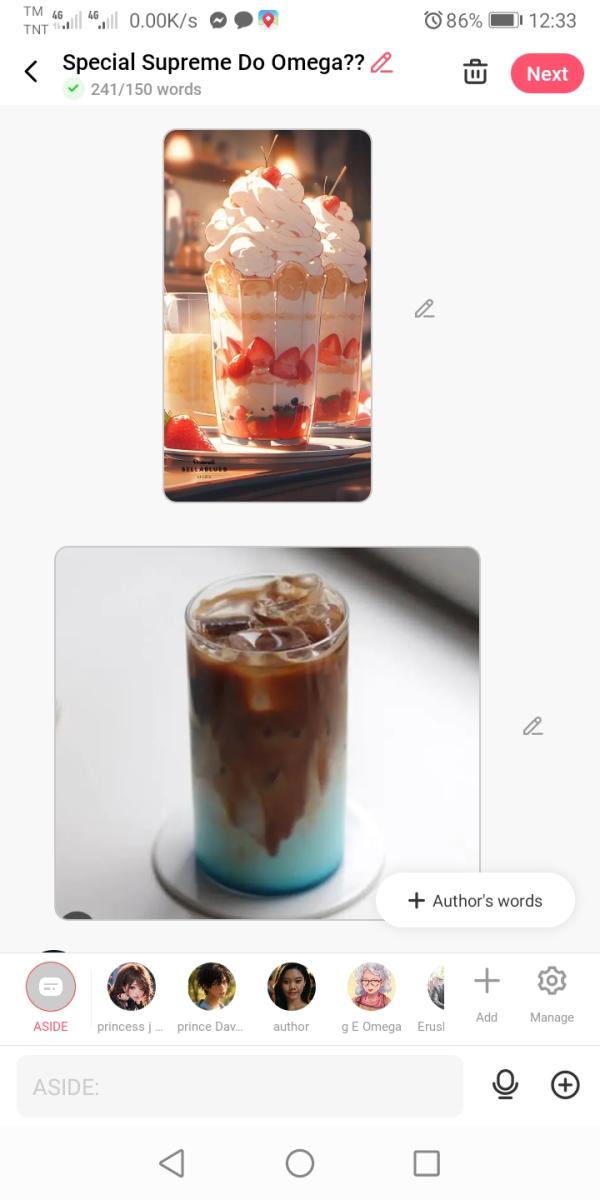Tap the Next button

[547, 74]
